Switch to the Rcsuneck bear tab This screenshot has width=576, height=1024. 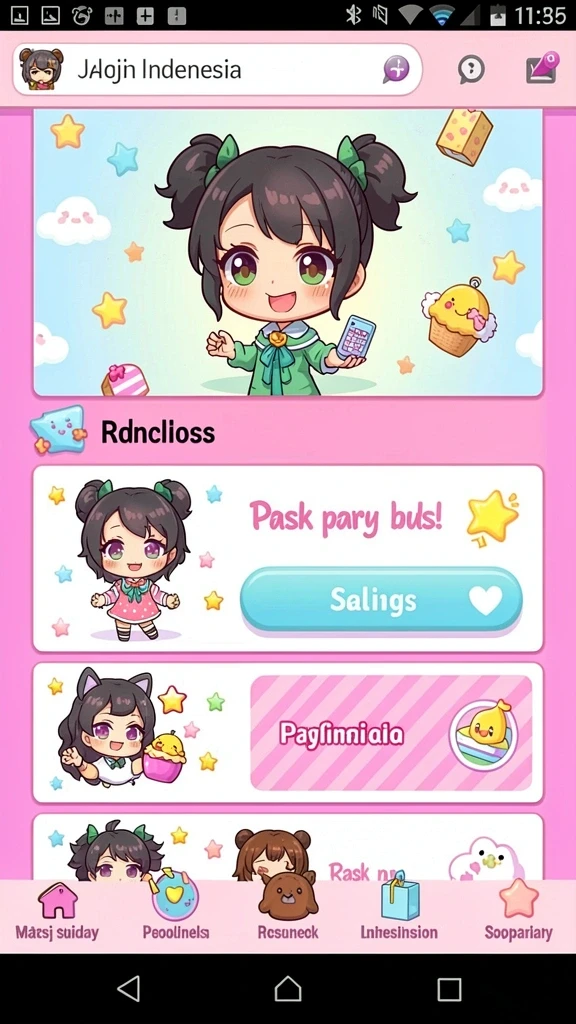coord(288,912)
